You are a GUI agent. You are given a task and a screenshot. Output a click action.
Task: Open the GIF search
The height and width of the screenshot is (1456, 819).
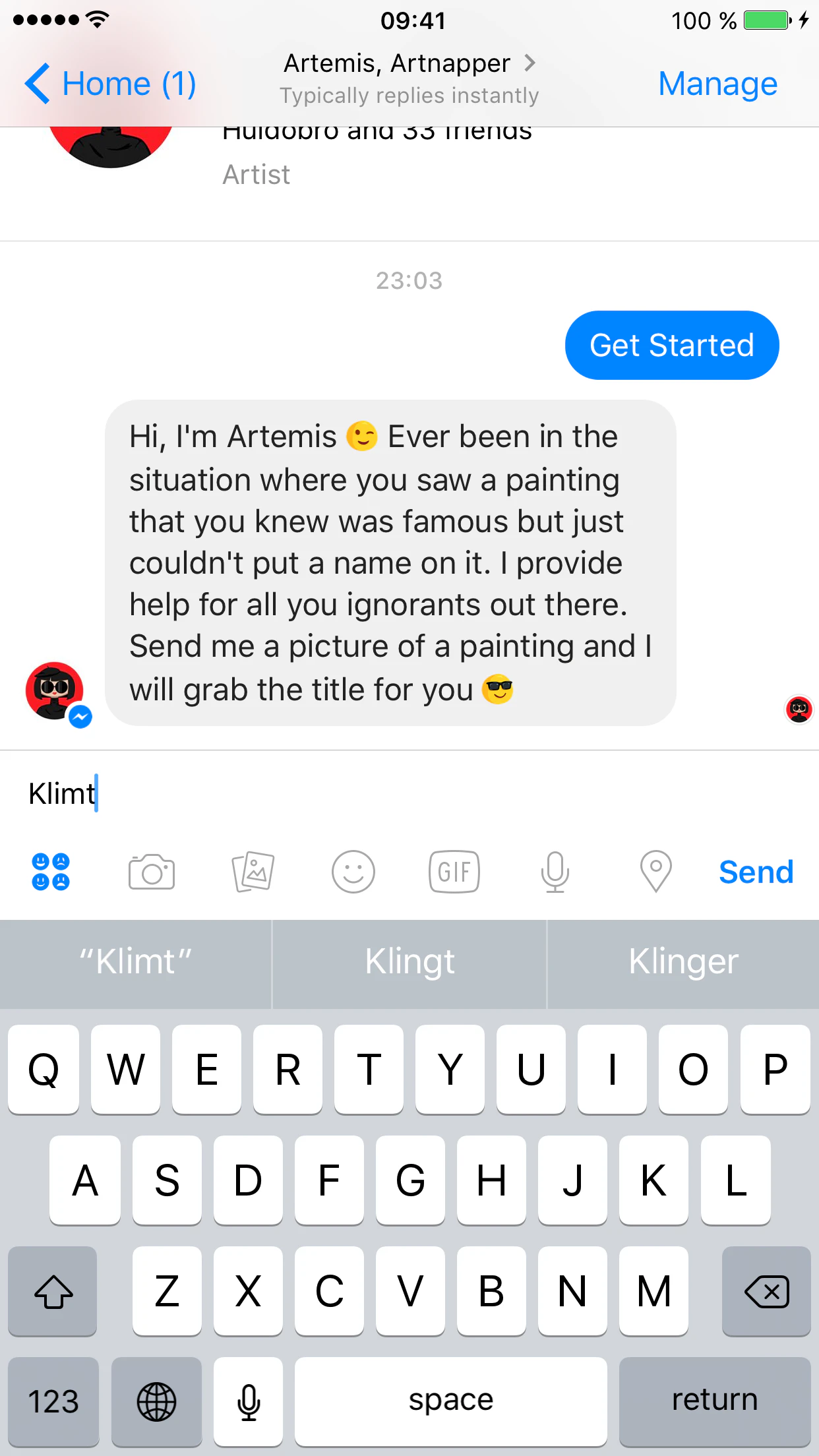[x=454, y=872]
